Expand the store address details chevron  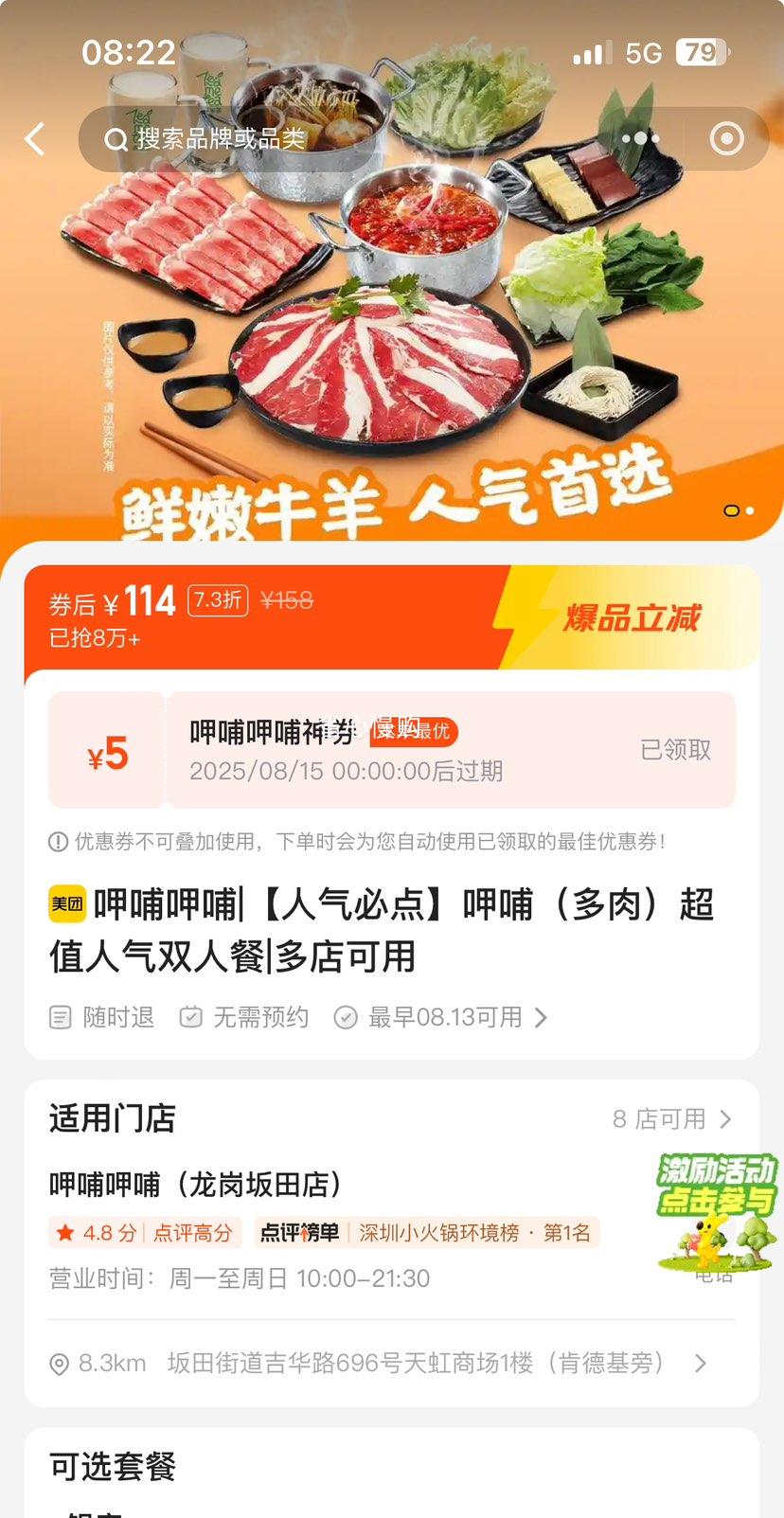pos(701,1363)
